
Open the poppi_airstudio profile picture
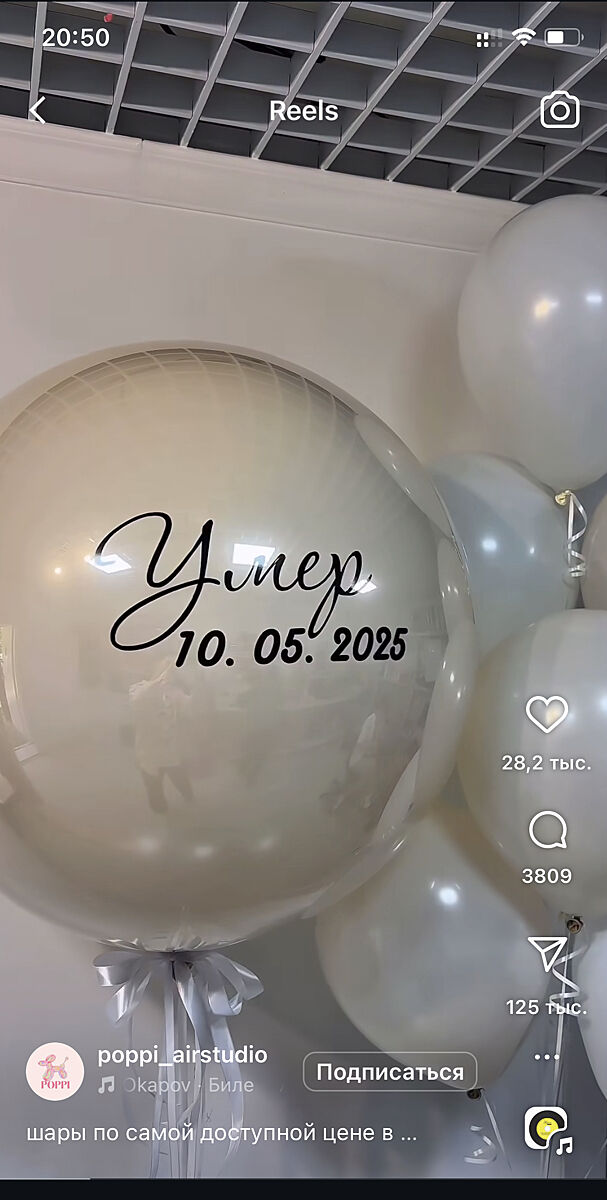coord(55,1071)
